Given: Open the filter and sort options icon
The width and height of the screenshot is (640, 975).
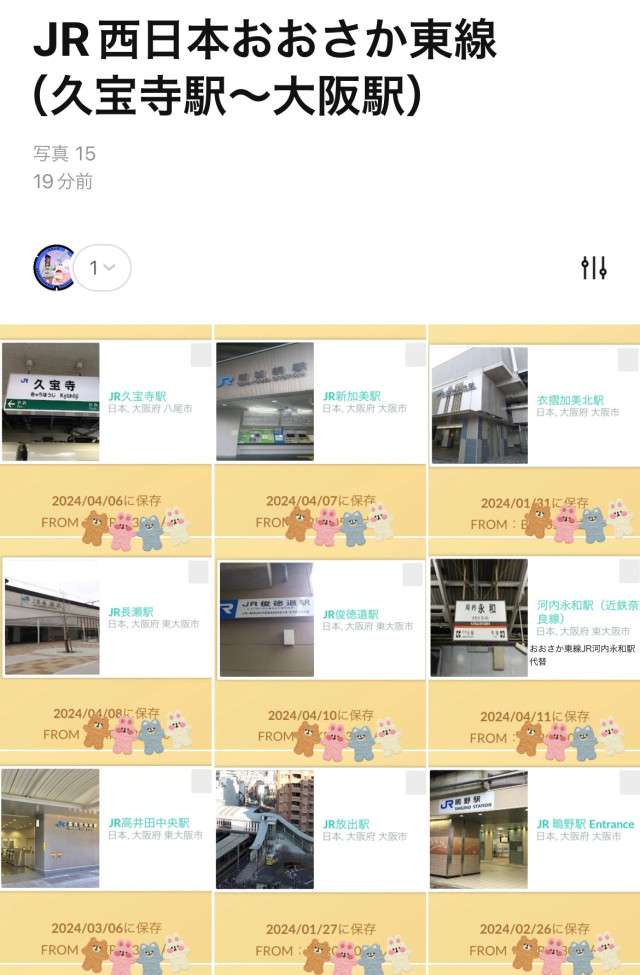Looking at the screenshot, I should [593, 267].
